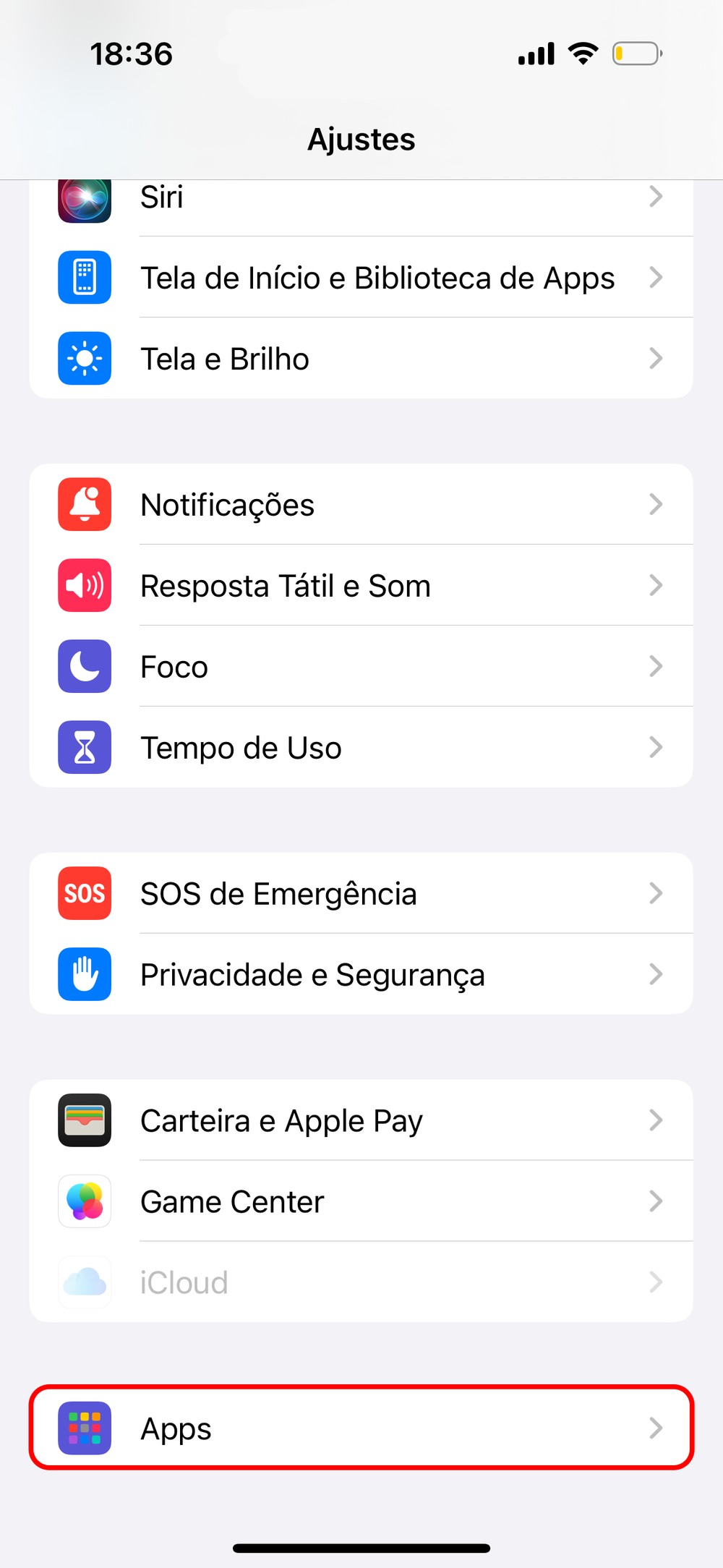This screenshot has height=1568, width=723.
Task: Open the Foco settings row
Action: click(x=361, y=667)
